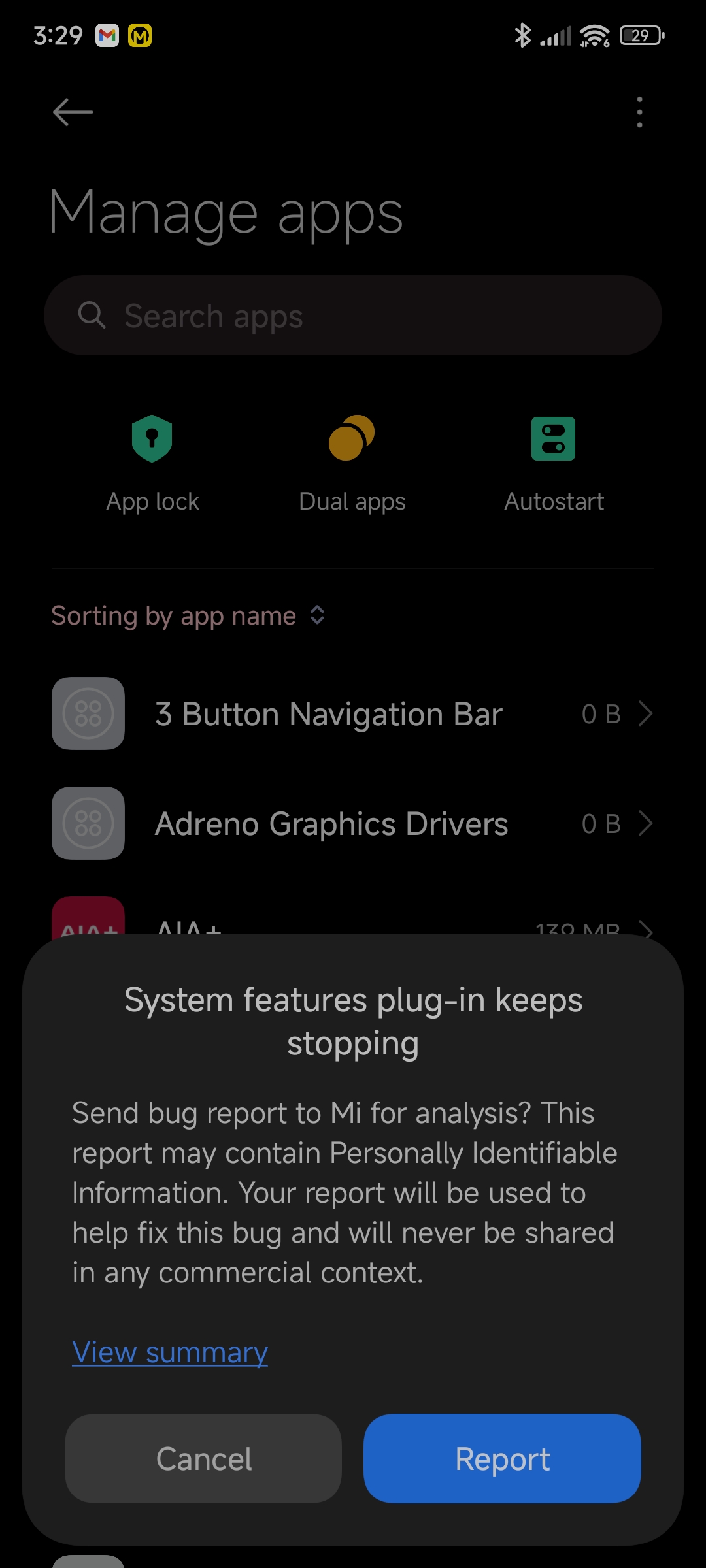Image resolution: width=706 pixels, height=1568 pixels.
Task: Go back using the top arrow
Action: click(73, 112)
